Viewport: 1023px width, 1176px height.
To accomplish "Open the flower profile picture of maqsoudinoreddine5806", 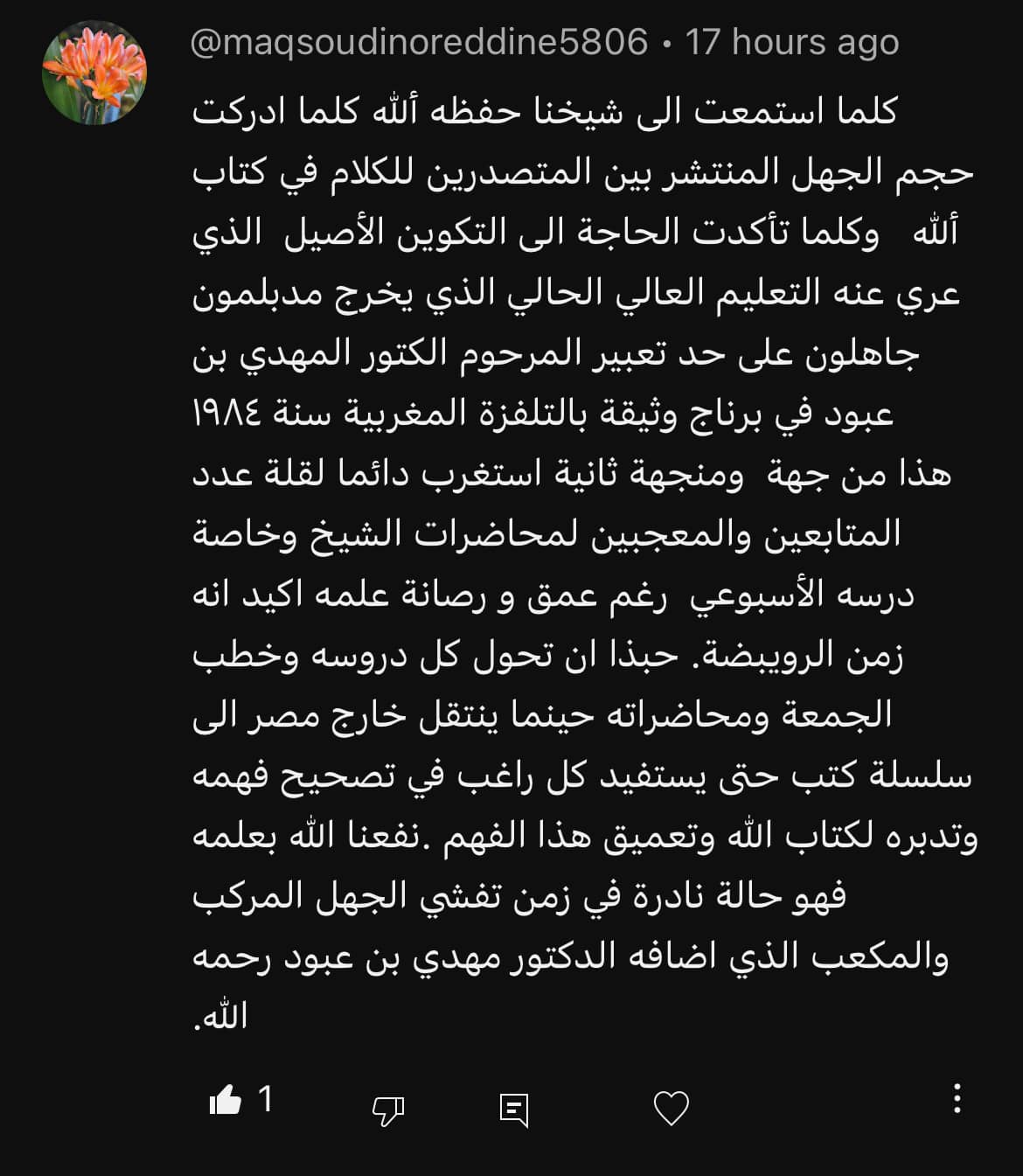I will tap(94, 73).
